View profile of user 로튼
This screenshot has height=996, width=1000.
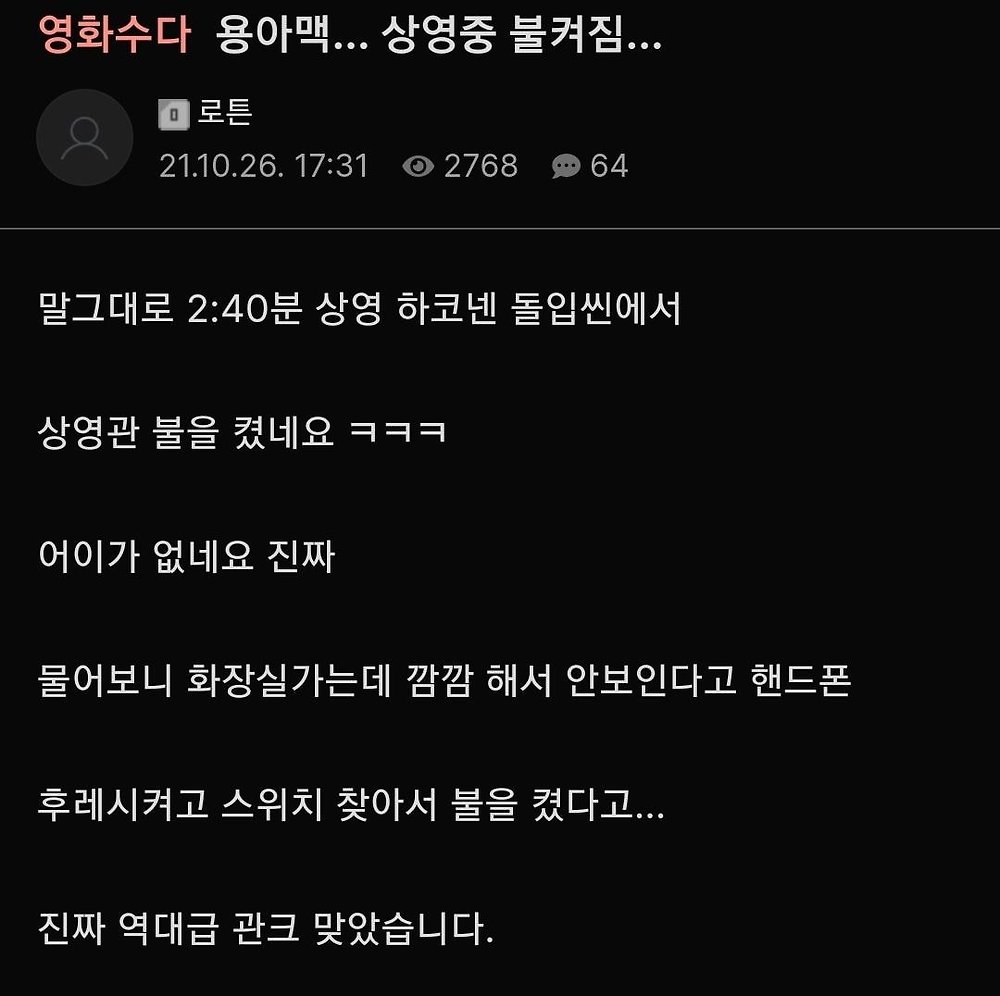[224, 112]
